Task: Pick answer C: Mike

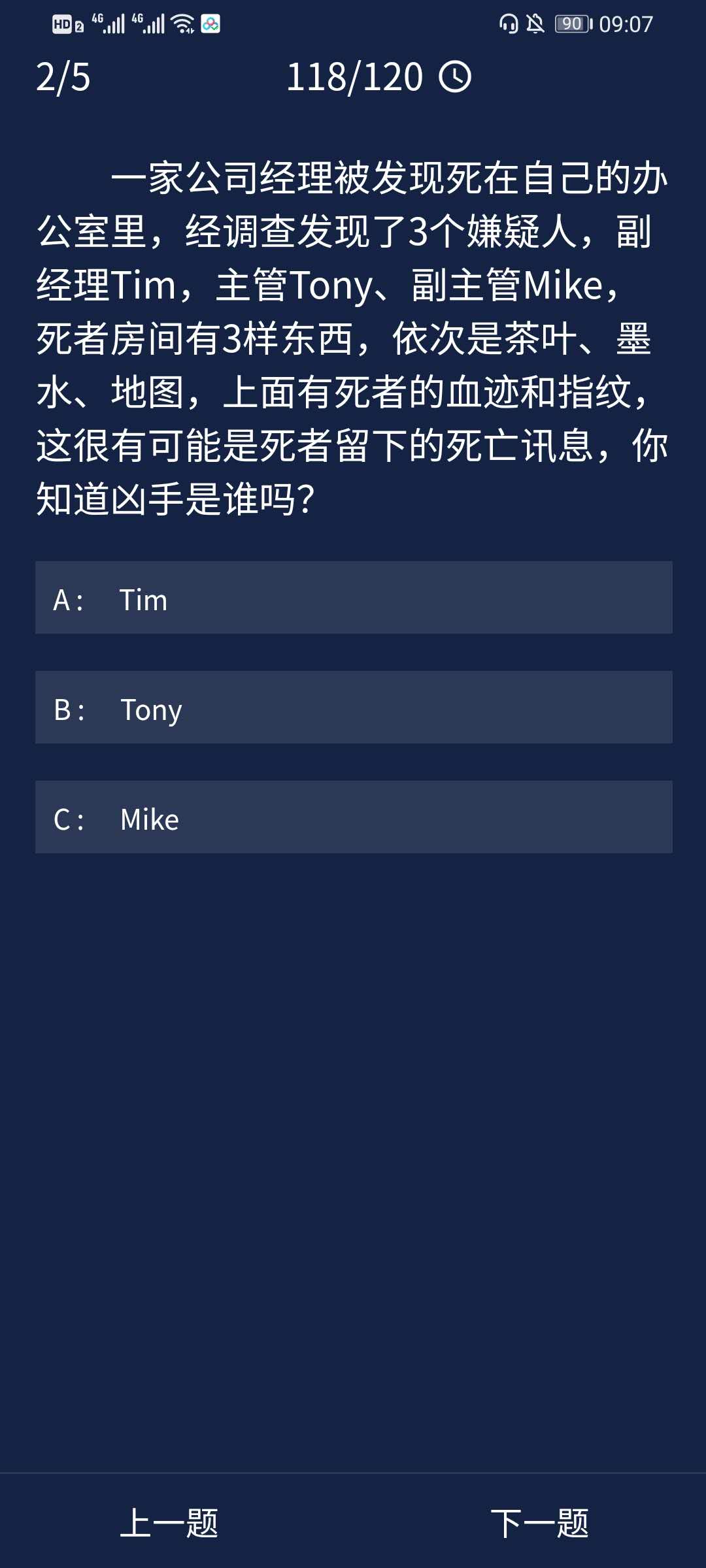Action: [x=353, y=817]
